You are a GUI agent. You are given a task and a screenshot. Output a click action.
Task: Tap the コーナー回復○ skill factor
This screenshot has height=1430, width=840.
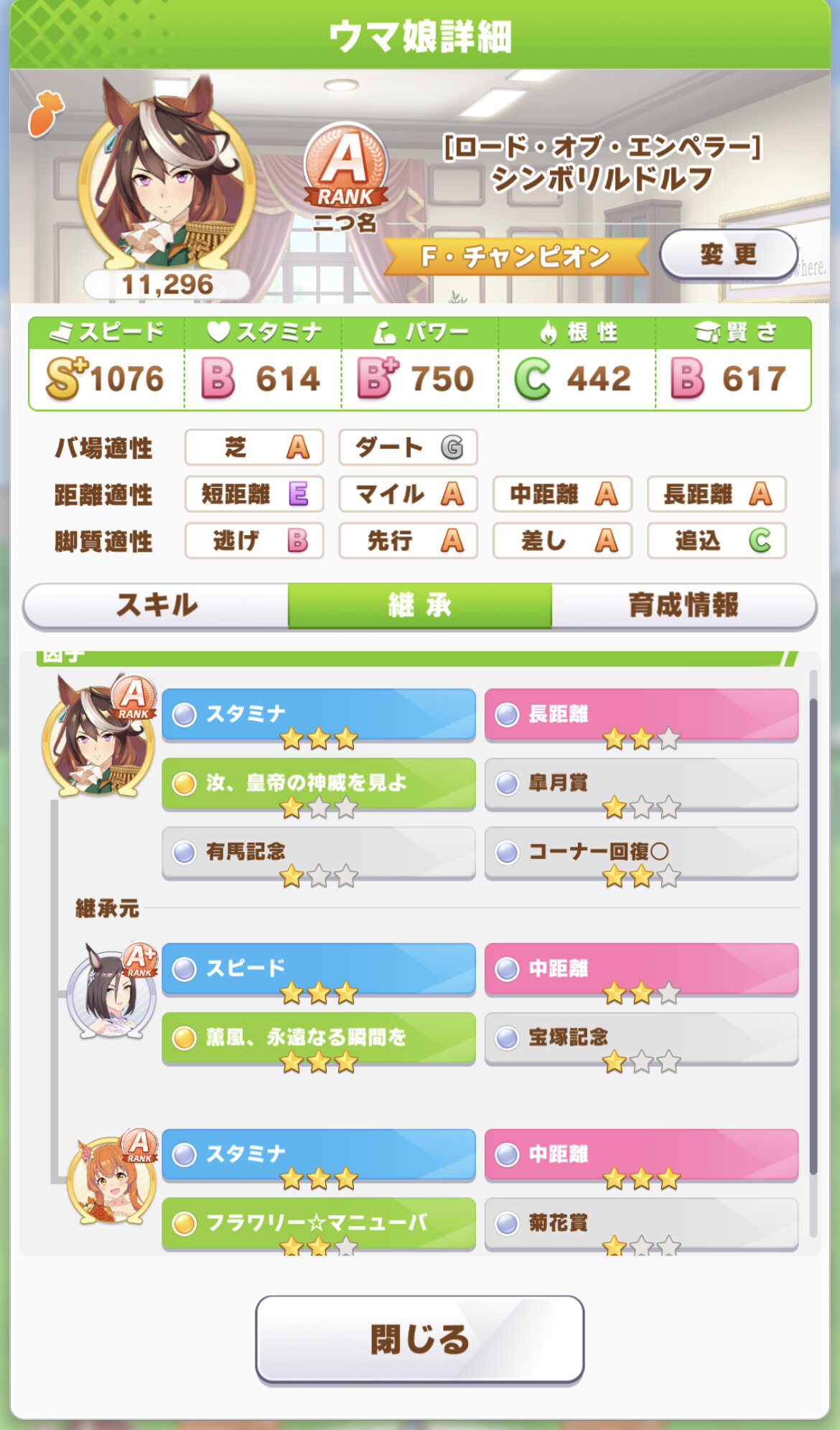click(x=641, y=852)
